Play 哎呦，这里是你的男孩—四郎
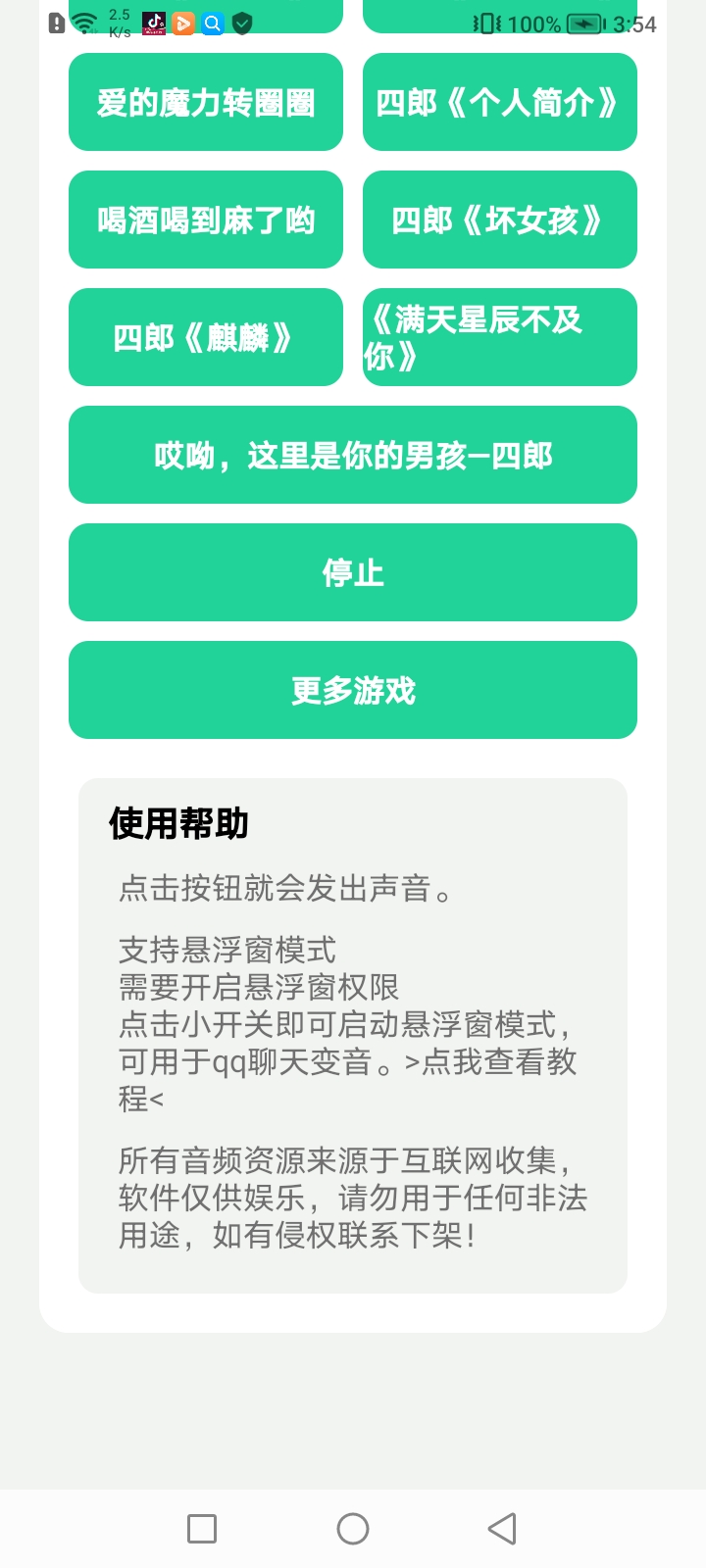This screenshot has width=706, height=1568. [x=352, y=455]
